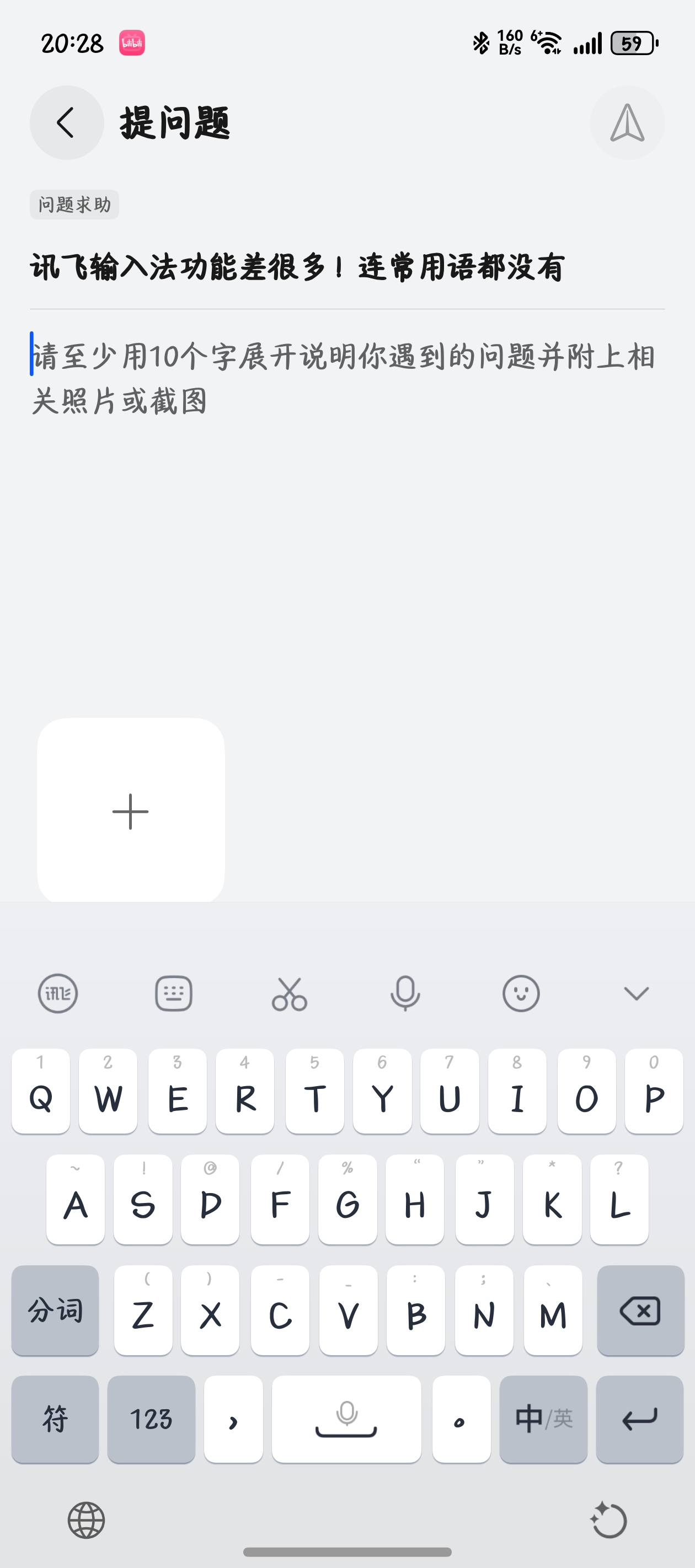The height and width of the screenshot is (1568, 695).
Task: Add a photo or screenshot attachment
Action: pyautogui.click(x=131, y=811)
